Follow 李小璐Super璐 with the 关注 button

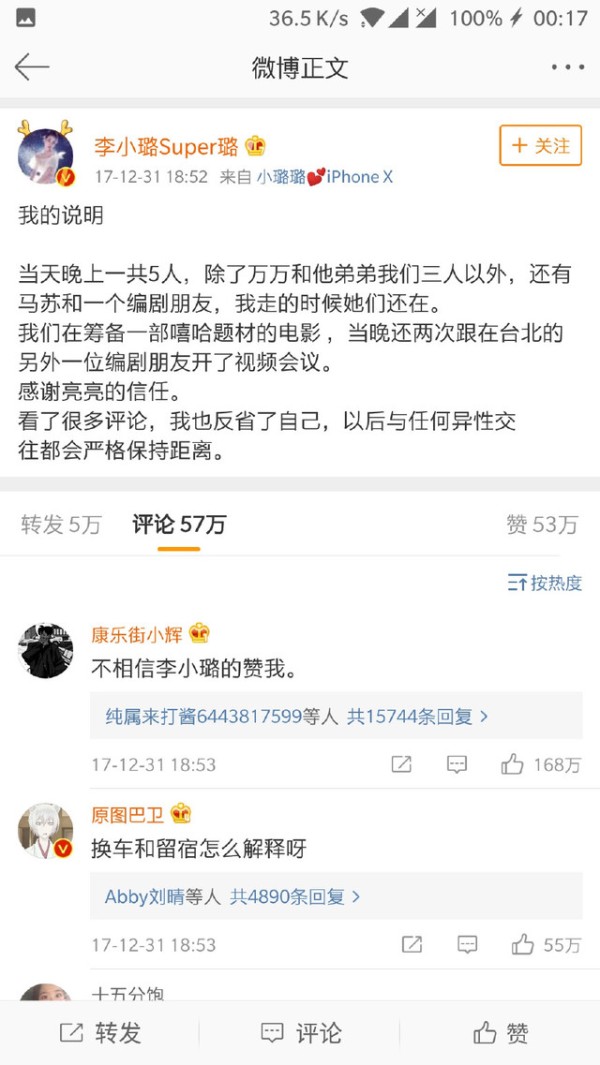pos(541,145)
